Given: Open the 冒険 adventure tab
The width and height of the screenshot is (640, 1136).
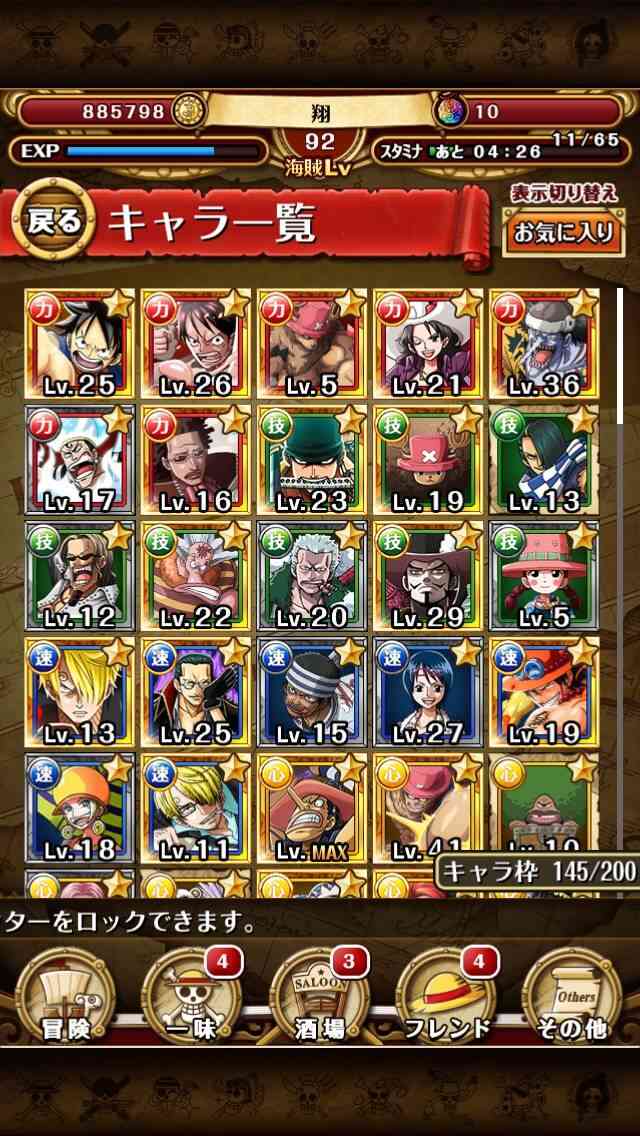Looking at the screenshot, I should [65, 994].
